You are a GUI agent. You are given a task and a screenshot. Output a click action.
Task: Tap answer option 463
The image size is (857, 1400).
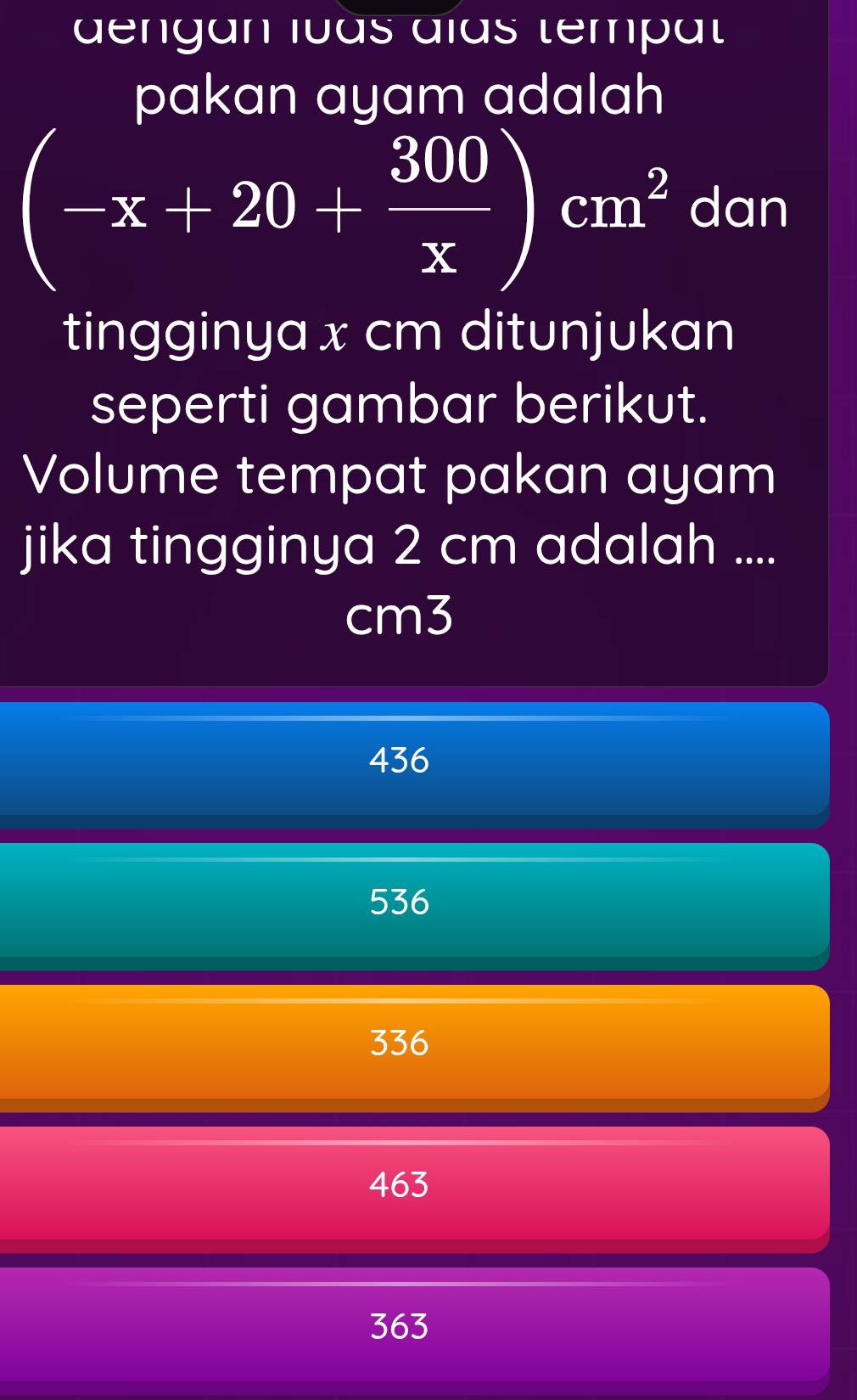point(400,1185)
